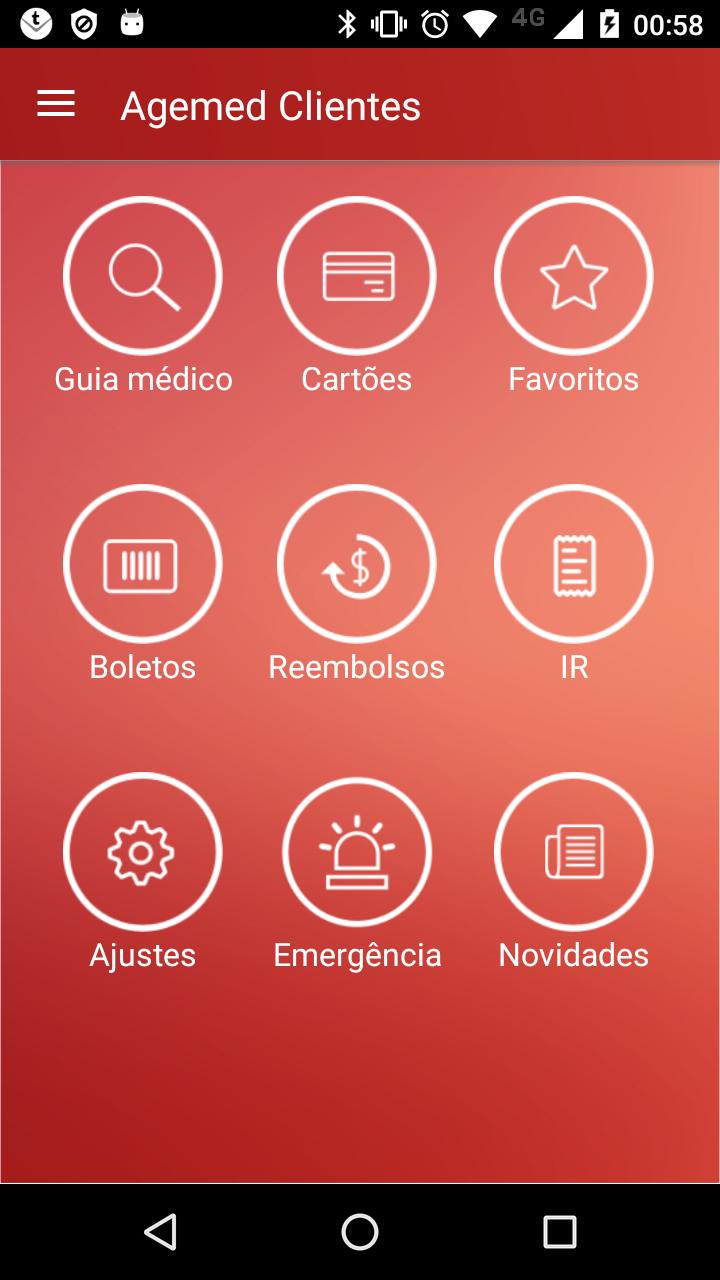
Task: Open the Ajustes gear icon
Action: coord(142,851)
